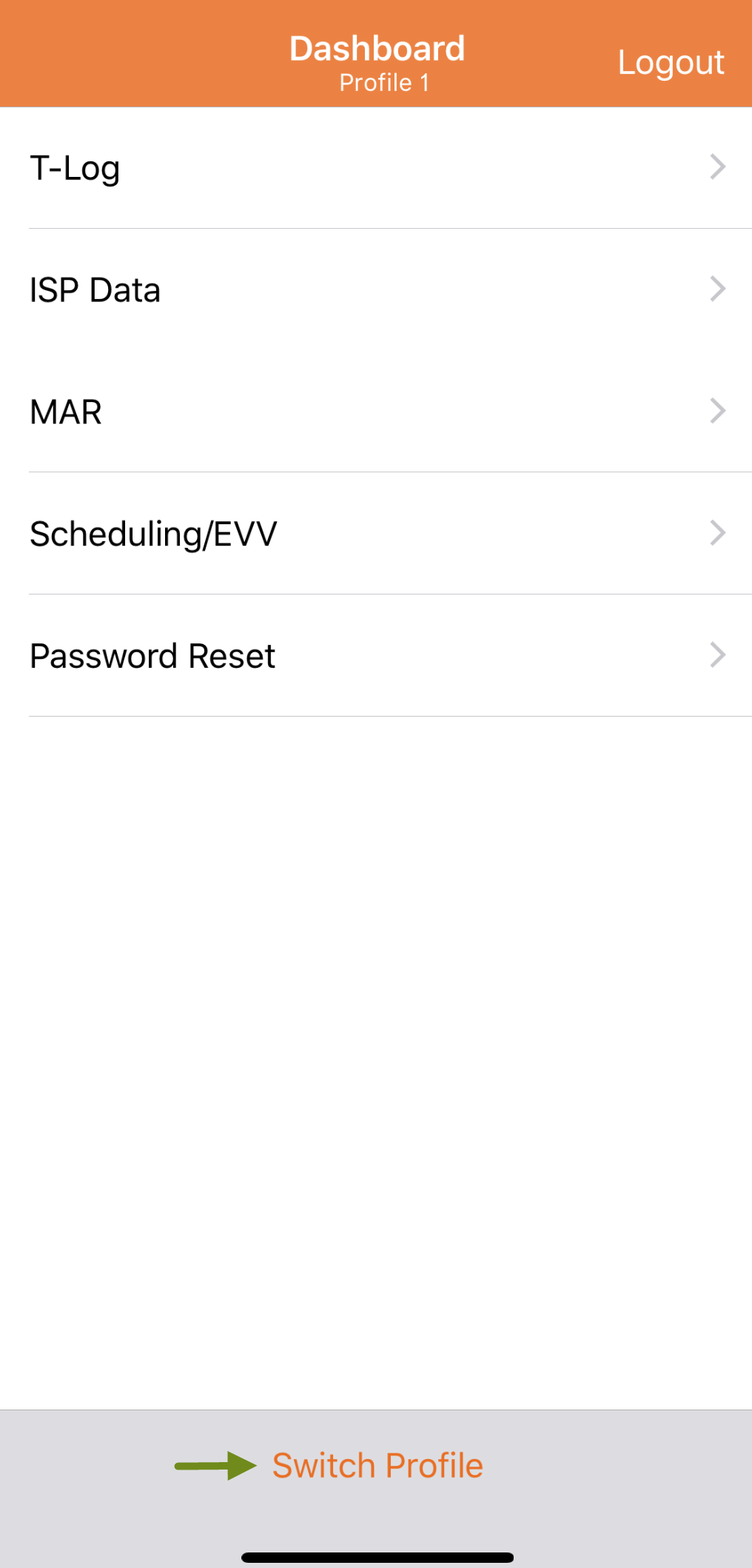
Task: Expand the MAR row chevron
Action: click(x=716, y=412)
